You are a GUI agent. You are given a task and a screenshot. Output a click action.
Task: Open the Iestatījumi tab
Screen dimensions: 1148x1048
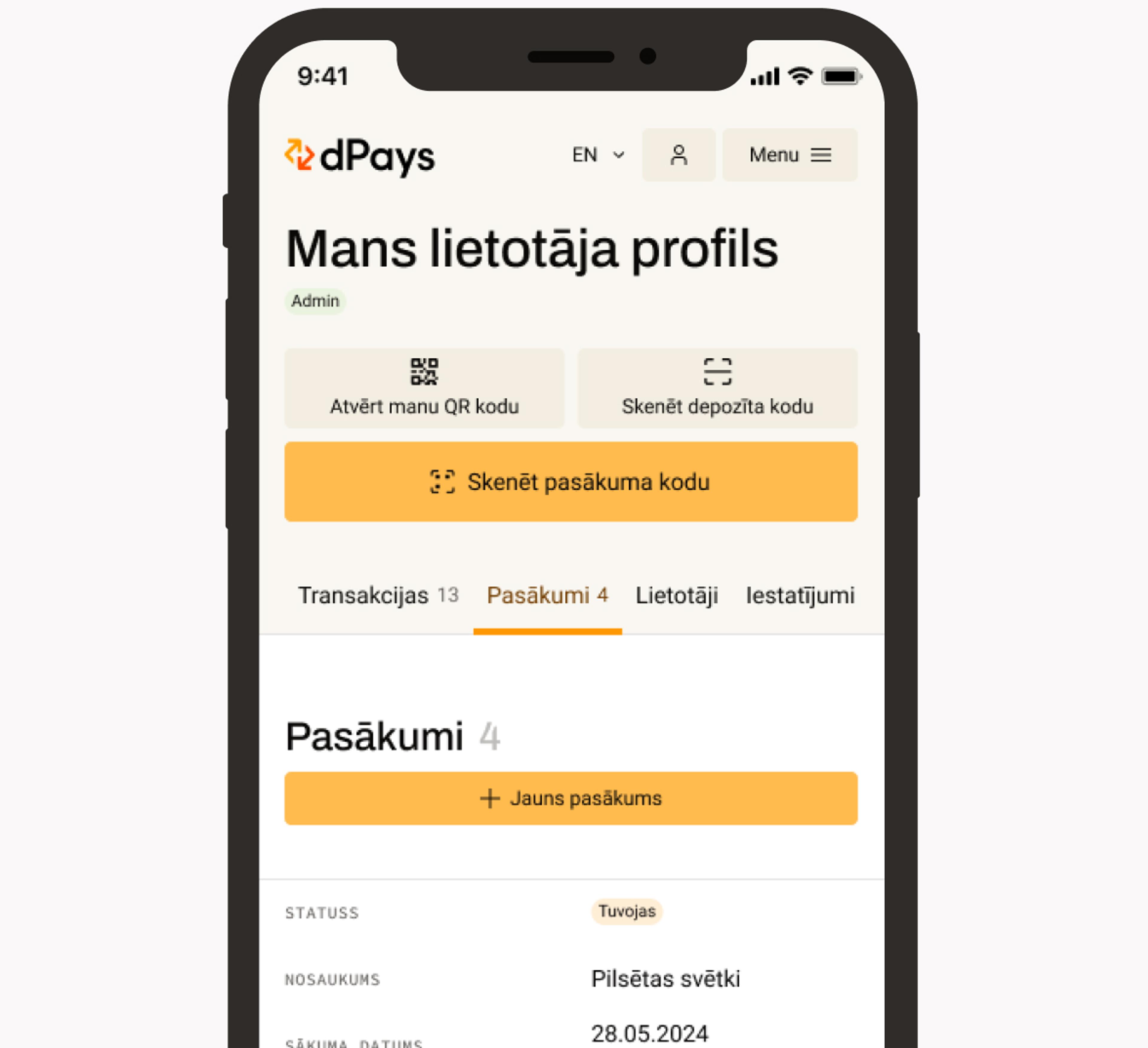pos(799,596)
